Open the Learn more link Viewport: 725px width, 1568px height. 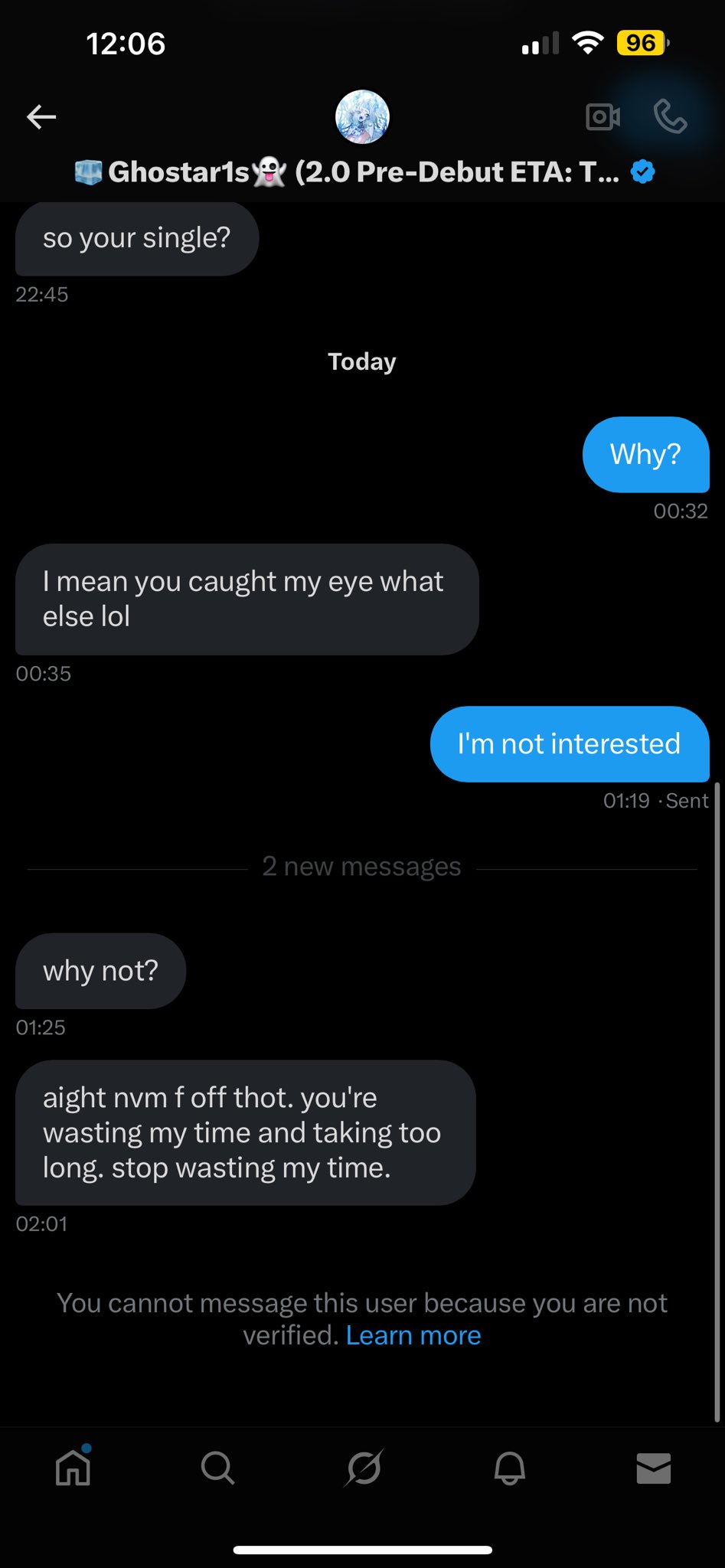[413, 1335]
